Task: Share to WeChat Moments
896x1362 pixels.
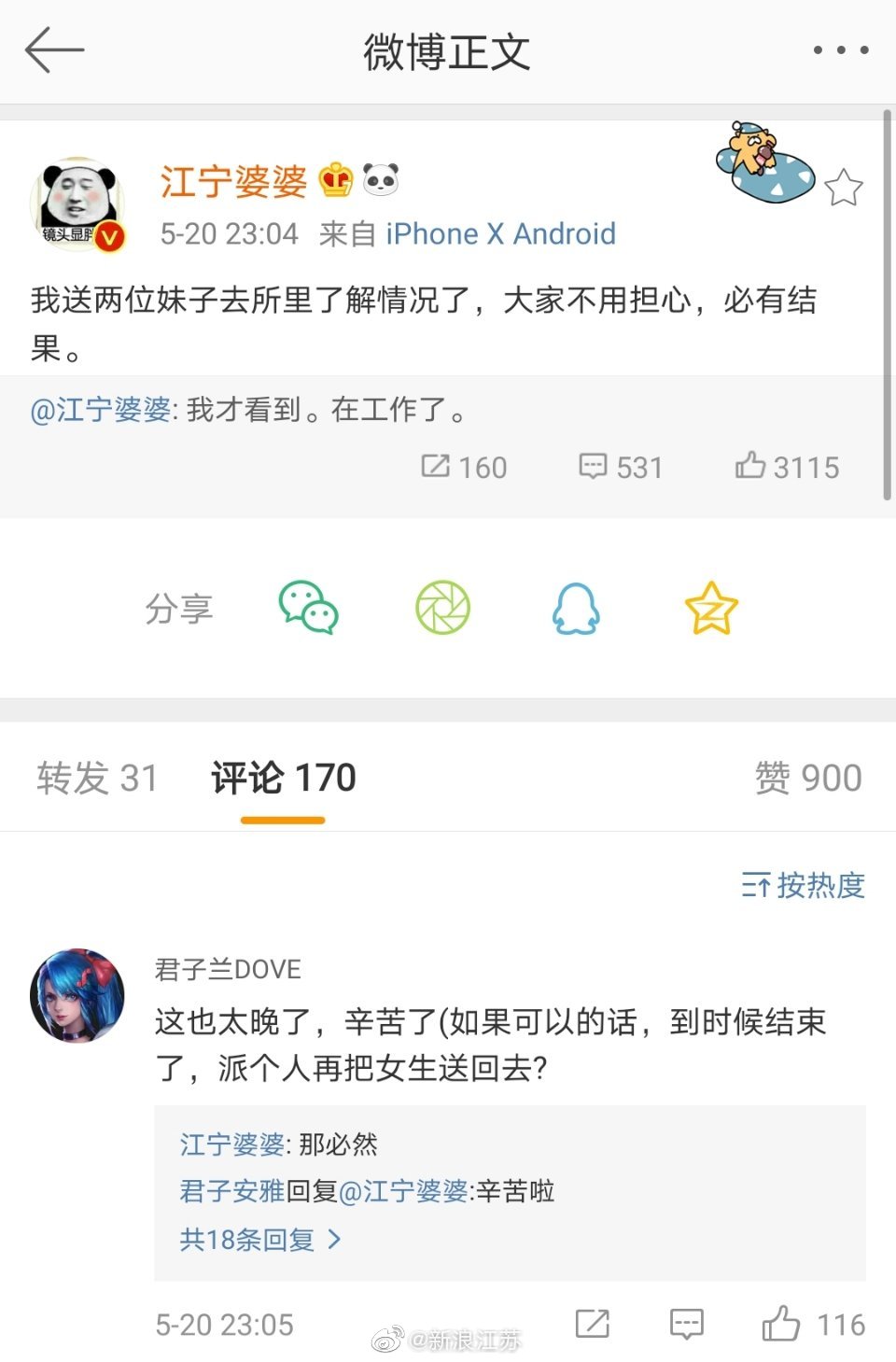Action: coord(442,608)
